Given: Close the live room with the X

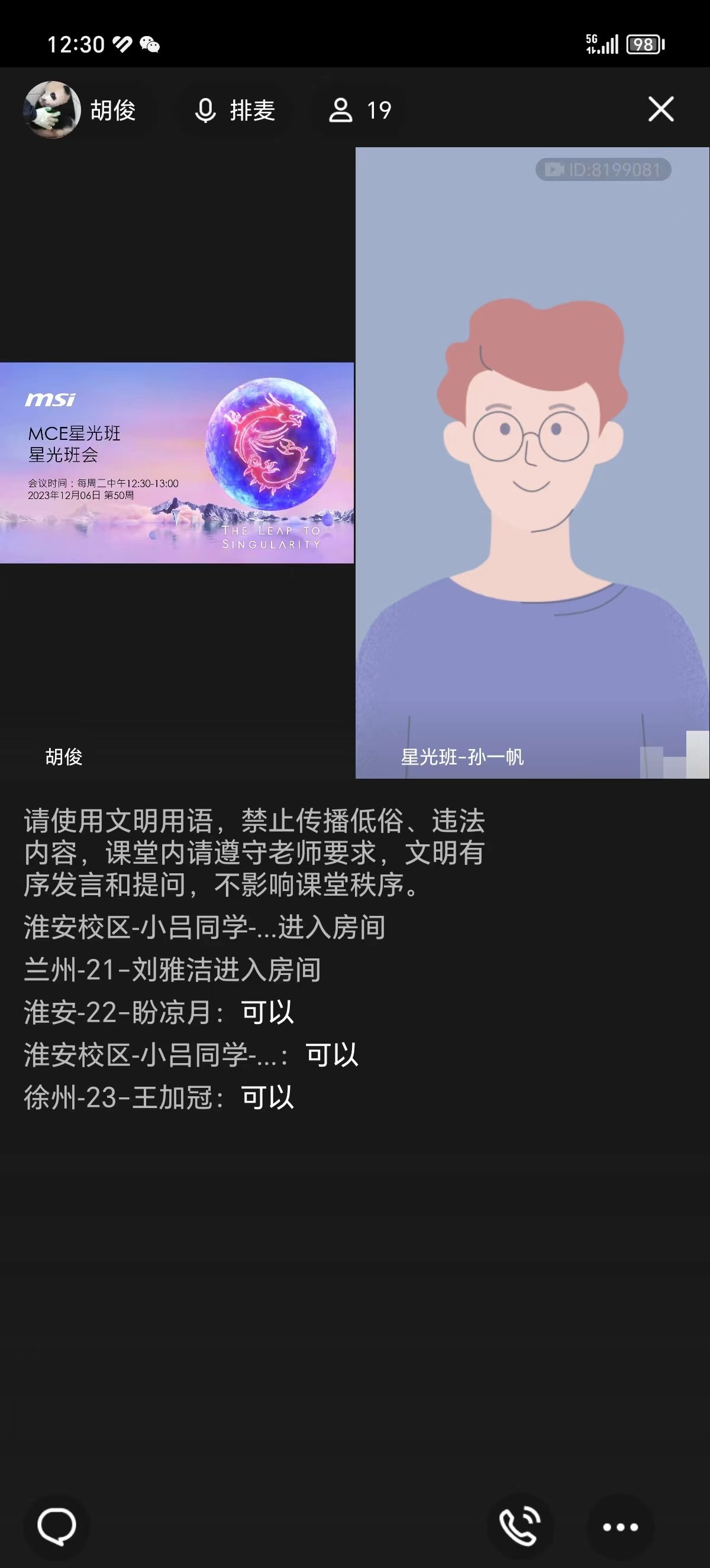Looking at the screenshot, I should click(661, 109).
